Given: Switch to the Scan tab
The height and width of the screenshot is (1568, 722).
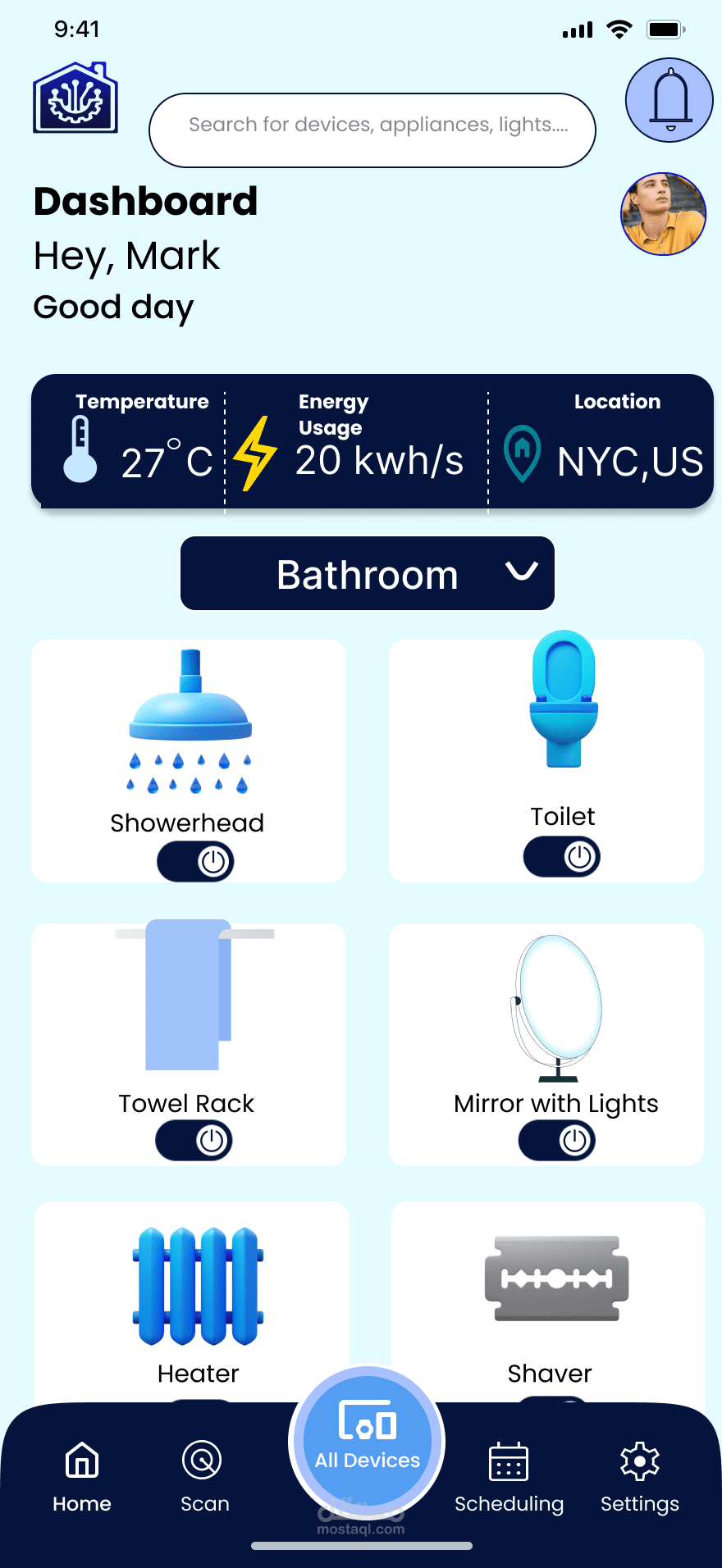Looking at the screenshot, I should (204, 1478).
